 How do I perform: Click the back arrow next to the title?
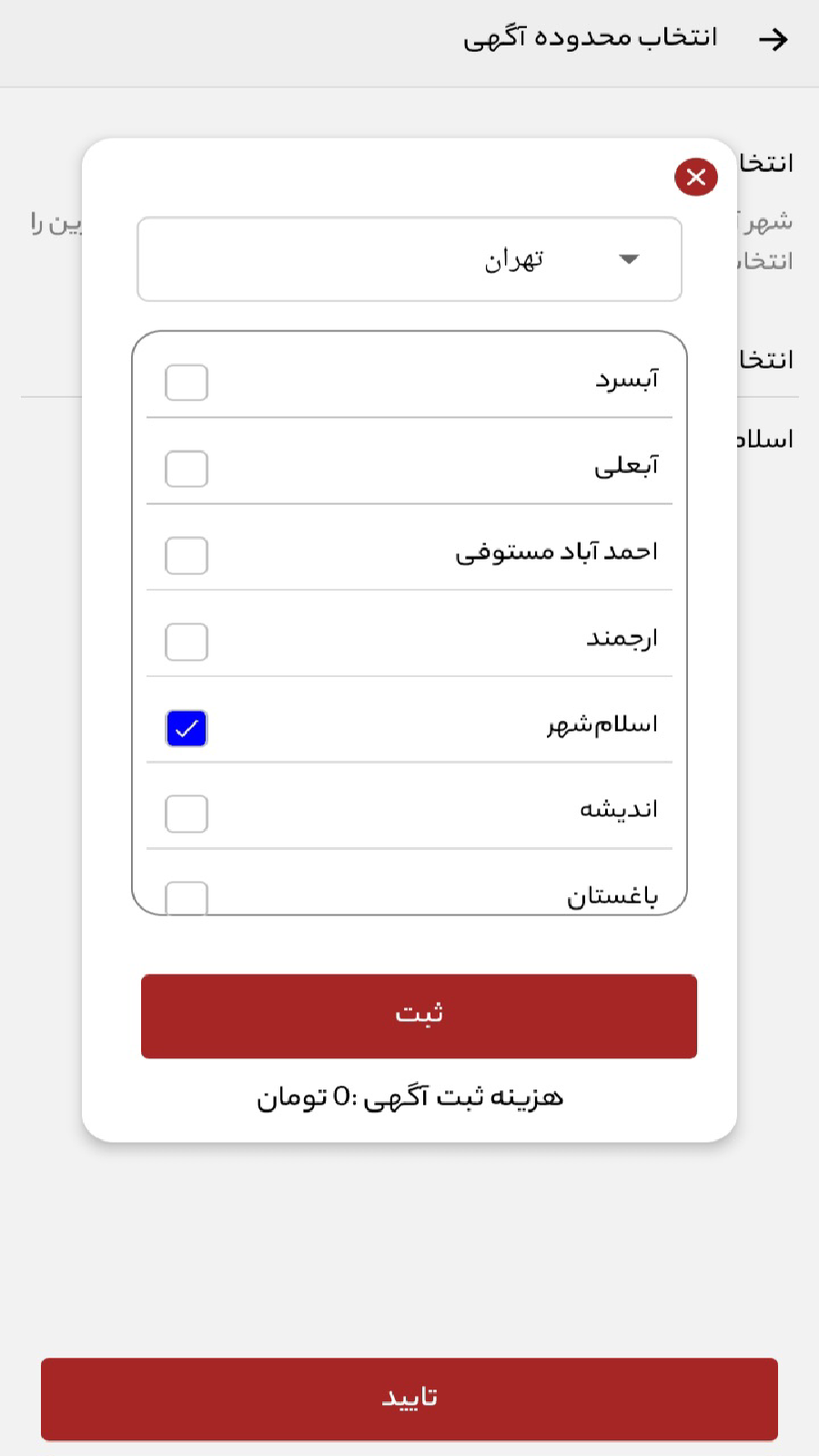[774, 39]
